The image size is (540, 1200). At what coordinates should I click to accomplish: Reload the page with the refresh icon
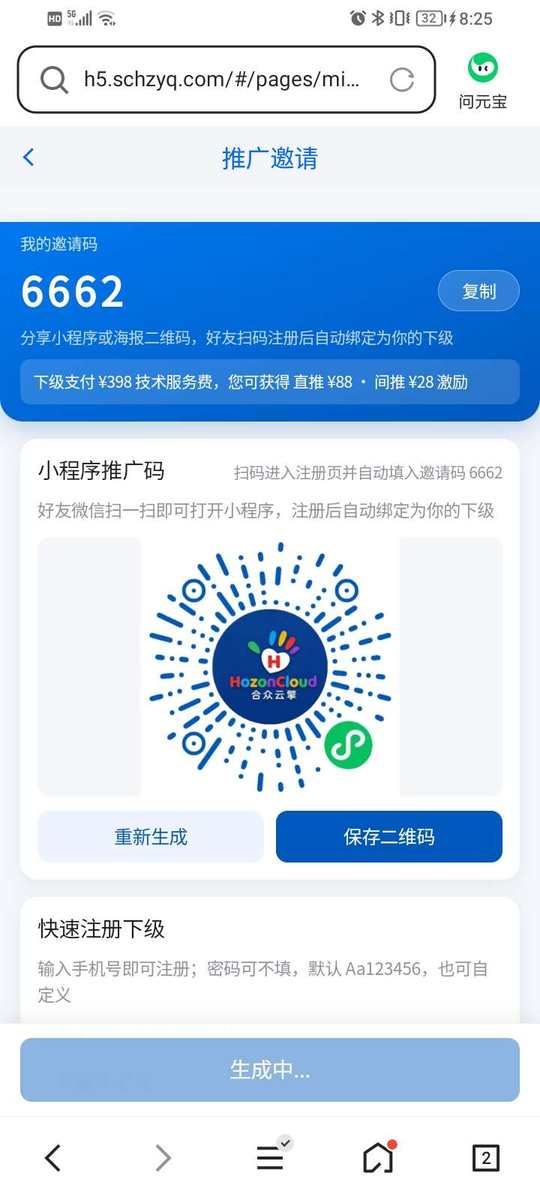click(402, 80)
